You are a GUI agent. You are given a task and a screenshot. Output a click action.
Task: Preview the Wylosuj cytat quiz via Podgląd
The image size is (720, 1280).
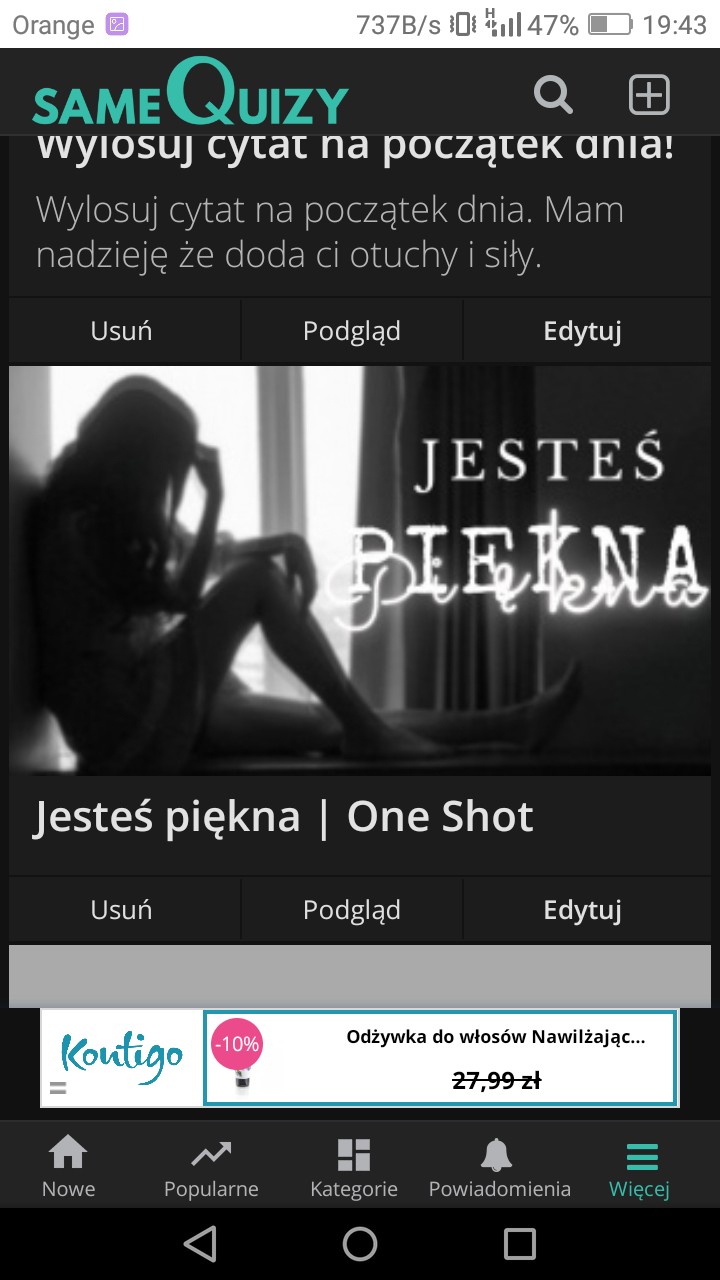(352, 331)
